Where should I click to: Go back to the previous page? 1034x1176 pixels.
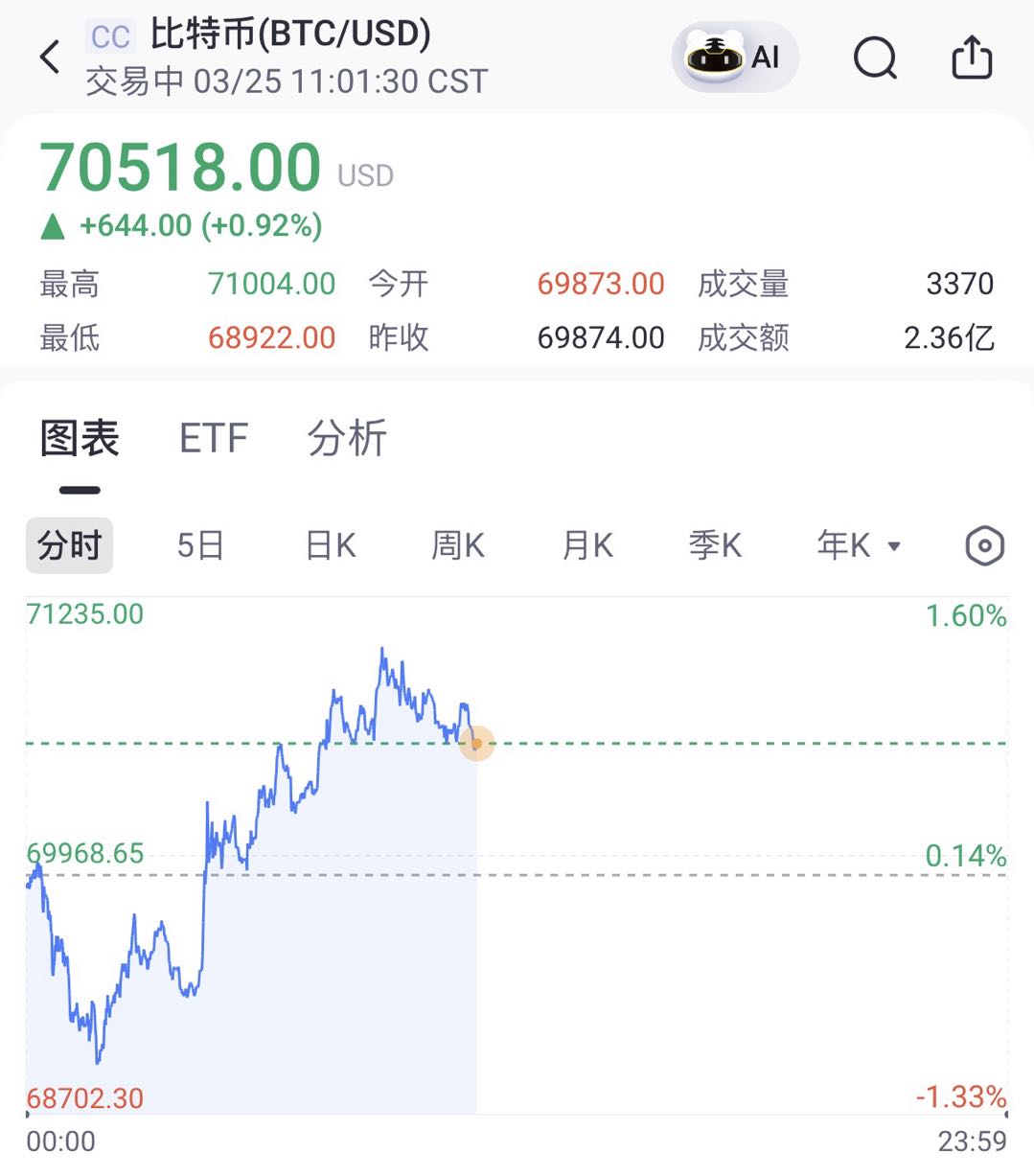click(x=50, y=58)
